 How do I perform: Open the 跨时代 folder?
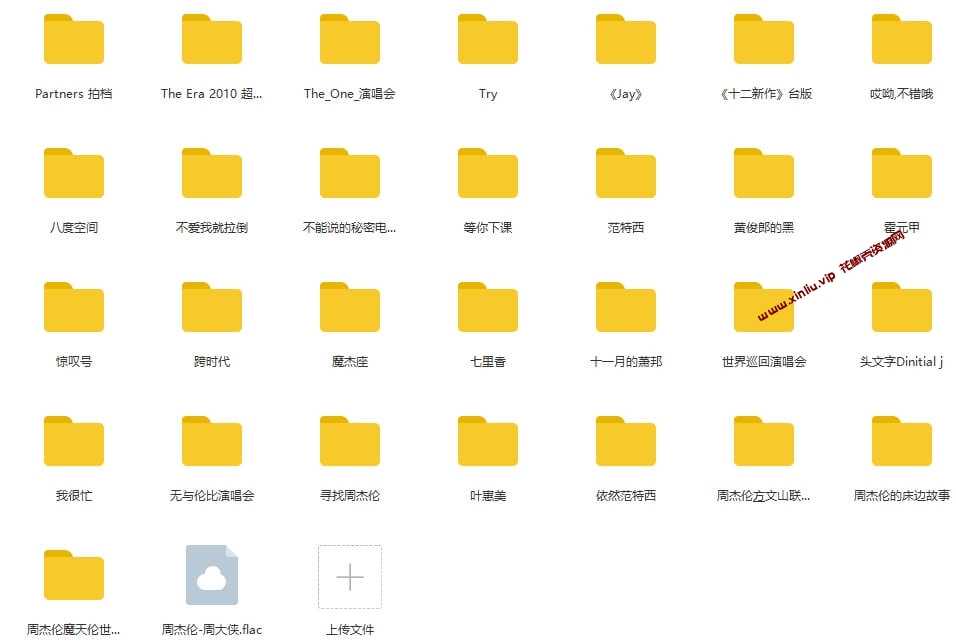click(212, 309)
